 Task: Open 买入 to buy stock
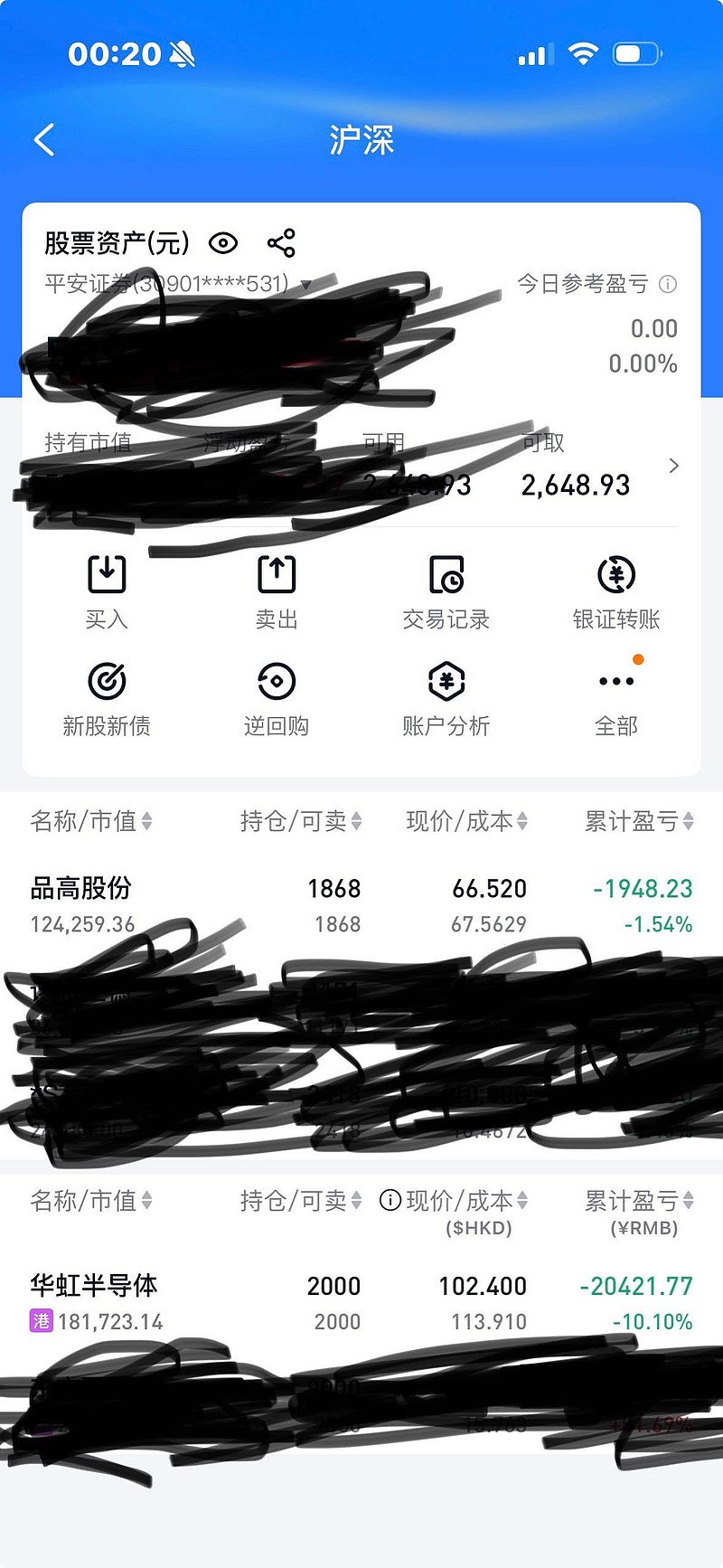pos(107,592)
